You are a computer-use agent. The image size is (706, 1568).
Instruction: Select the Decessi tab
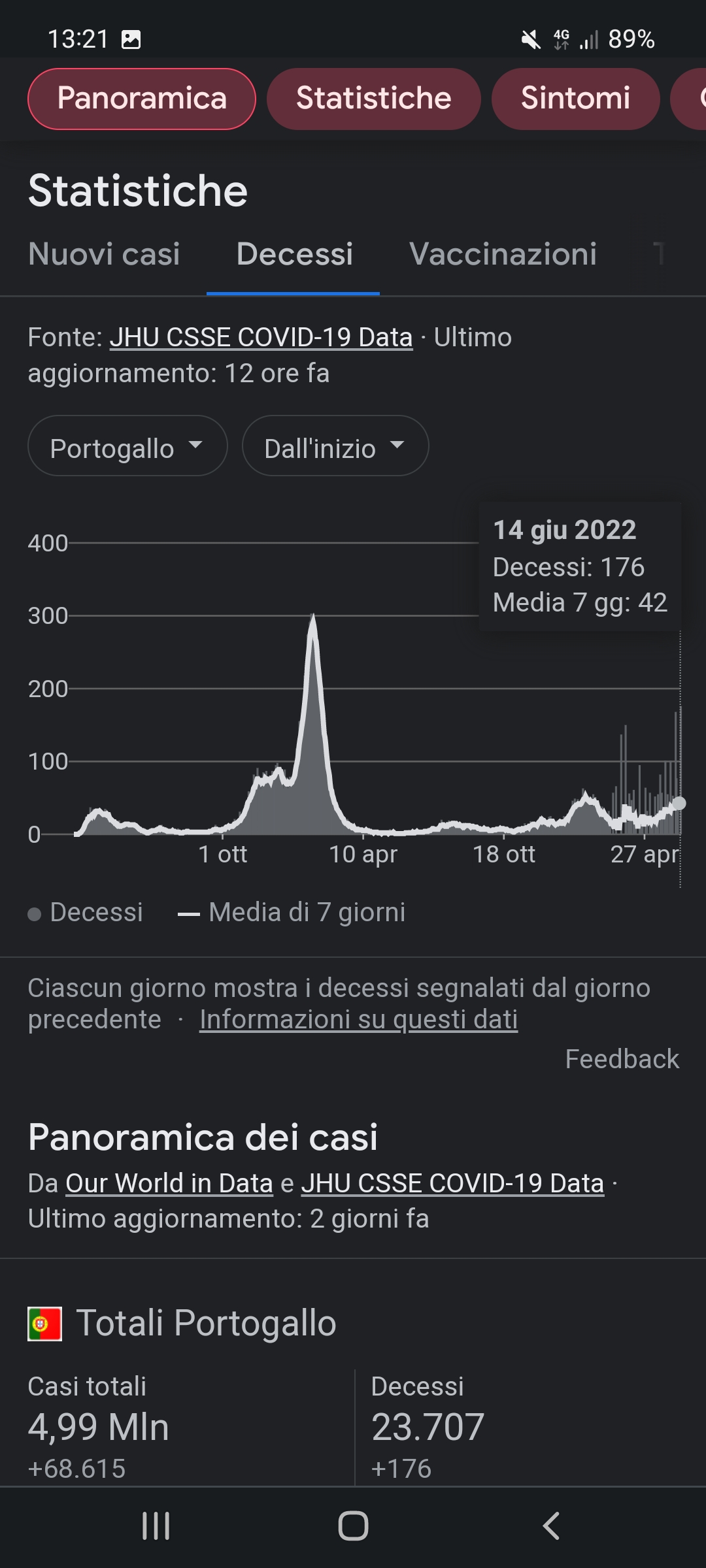pos(294,254)
